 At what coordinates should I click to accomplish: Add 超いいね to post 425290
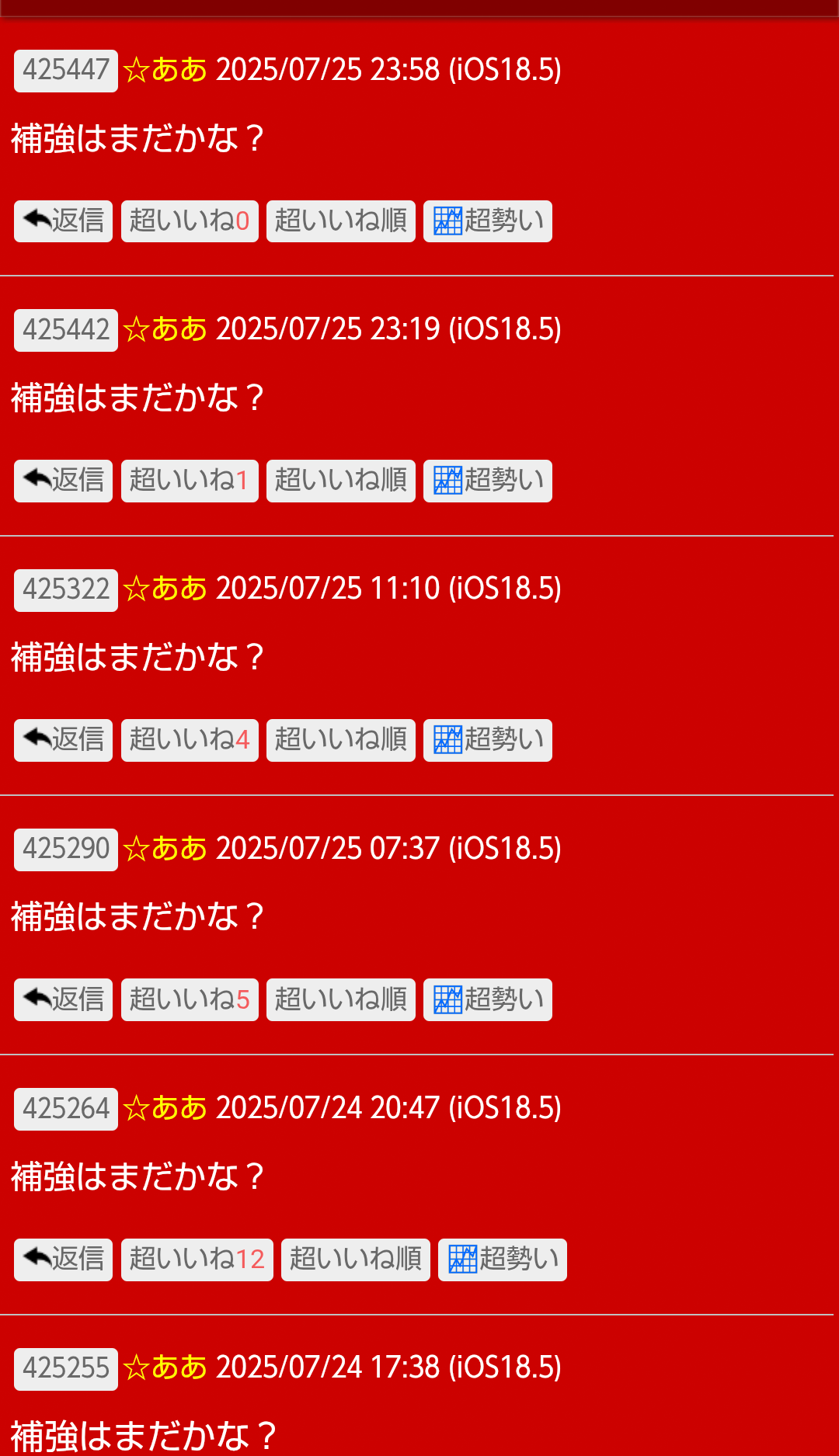(190, 999)
